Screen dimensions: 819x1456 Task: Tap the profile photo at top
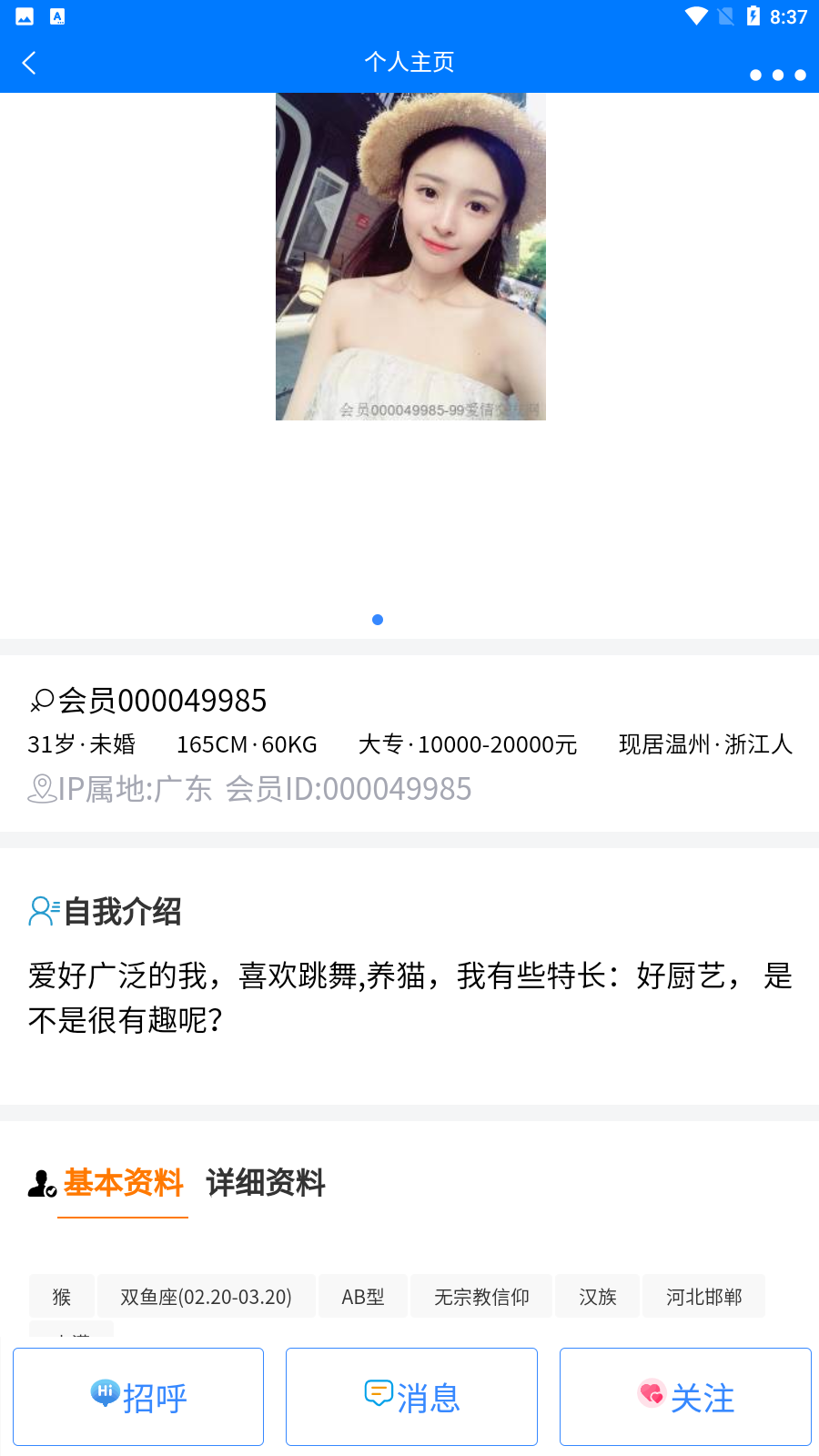pos(409,256)
